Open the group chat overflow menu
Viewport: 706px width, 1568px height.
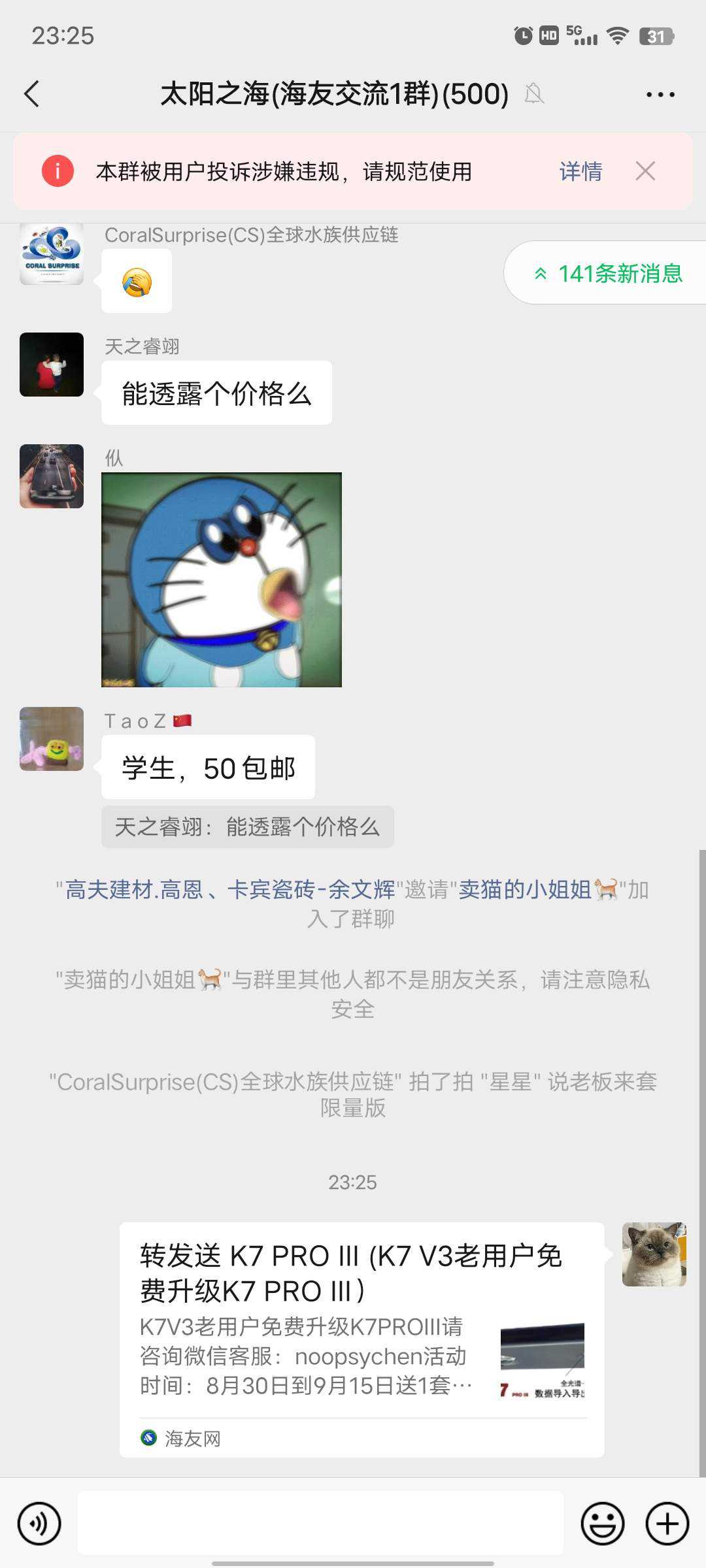[660, 95]
